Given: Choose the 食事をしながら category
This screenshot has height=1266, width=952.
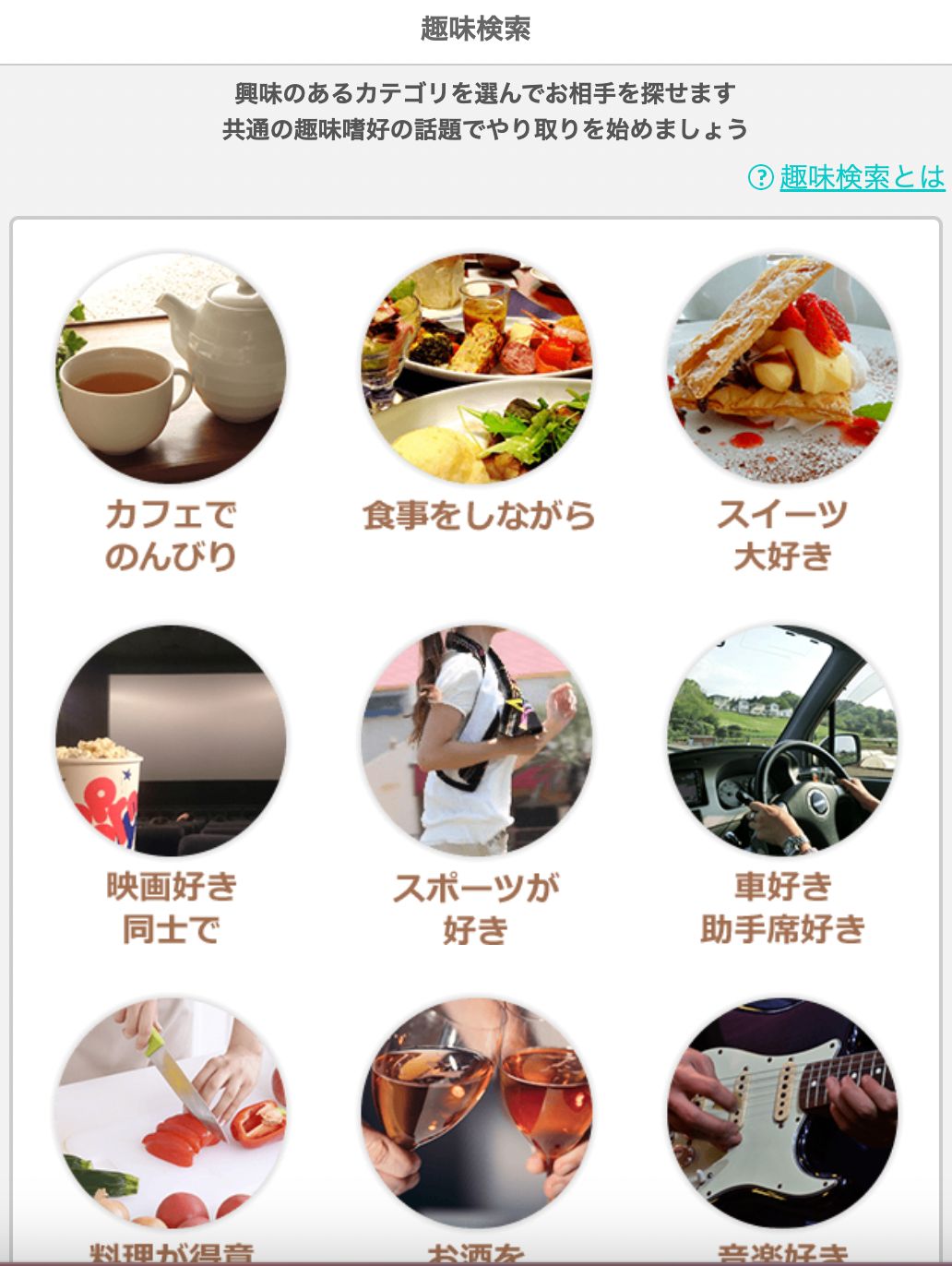Looking at the screenshot, I should [476, 369].
